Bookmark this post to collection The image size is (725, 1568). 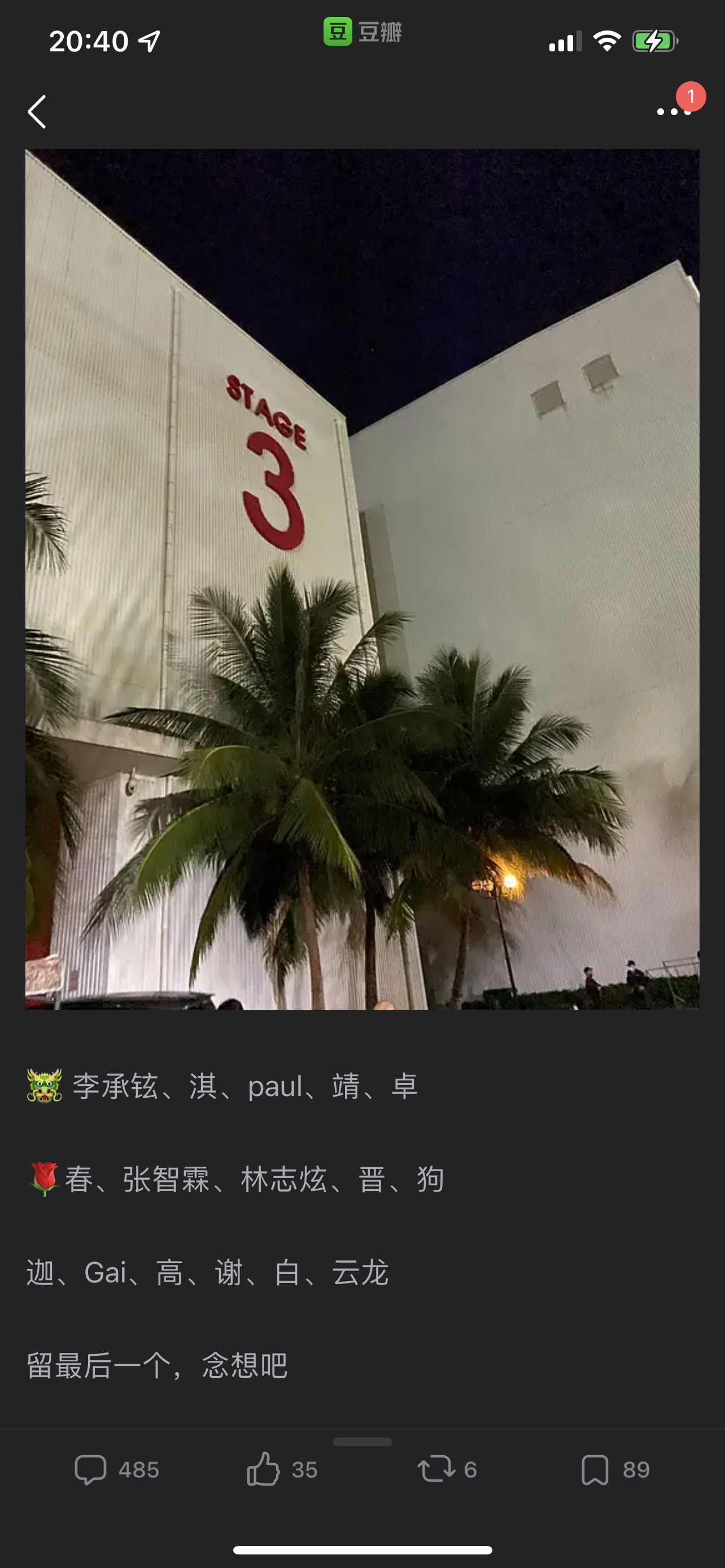pos(615,1470)
